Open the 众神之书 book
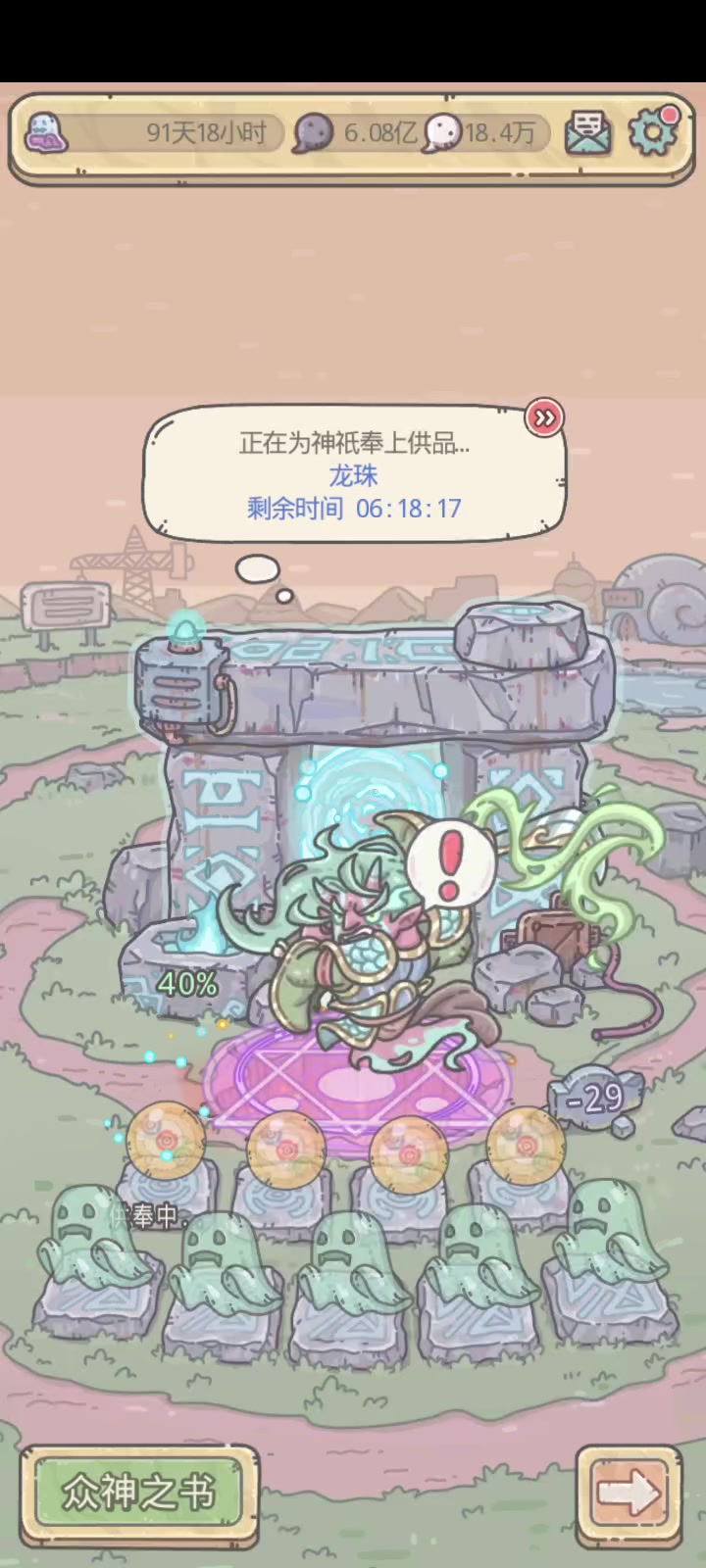 138,1493
